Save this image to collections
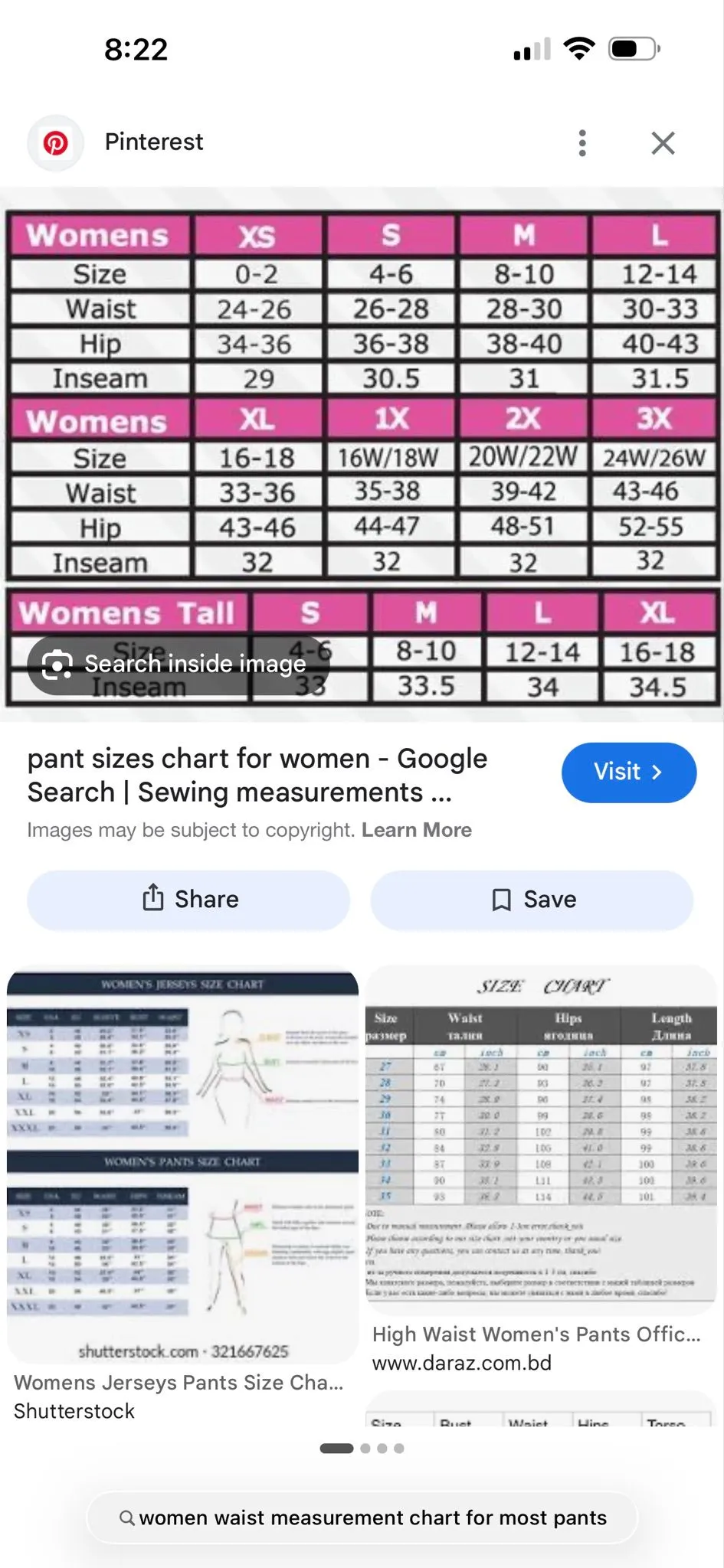724x1568 pixels. tap(532, 900)
